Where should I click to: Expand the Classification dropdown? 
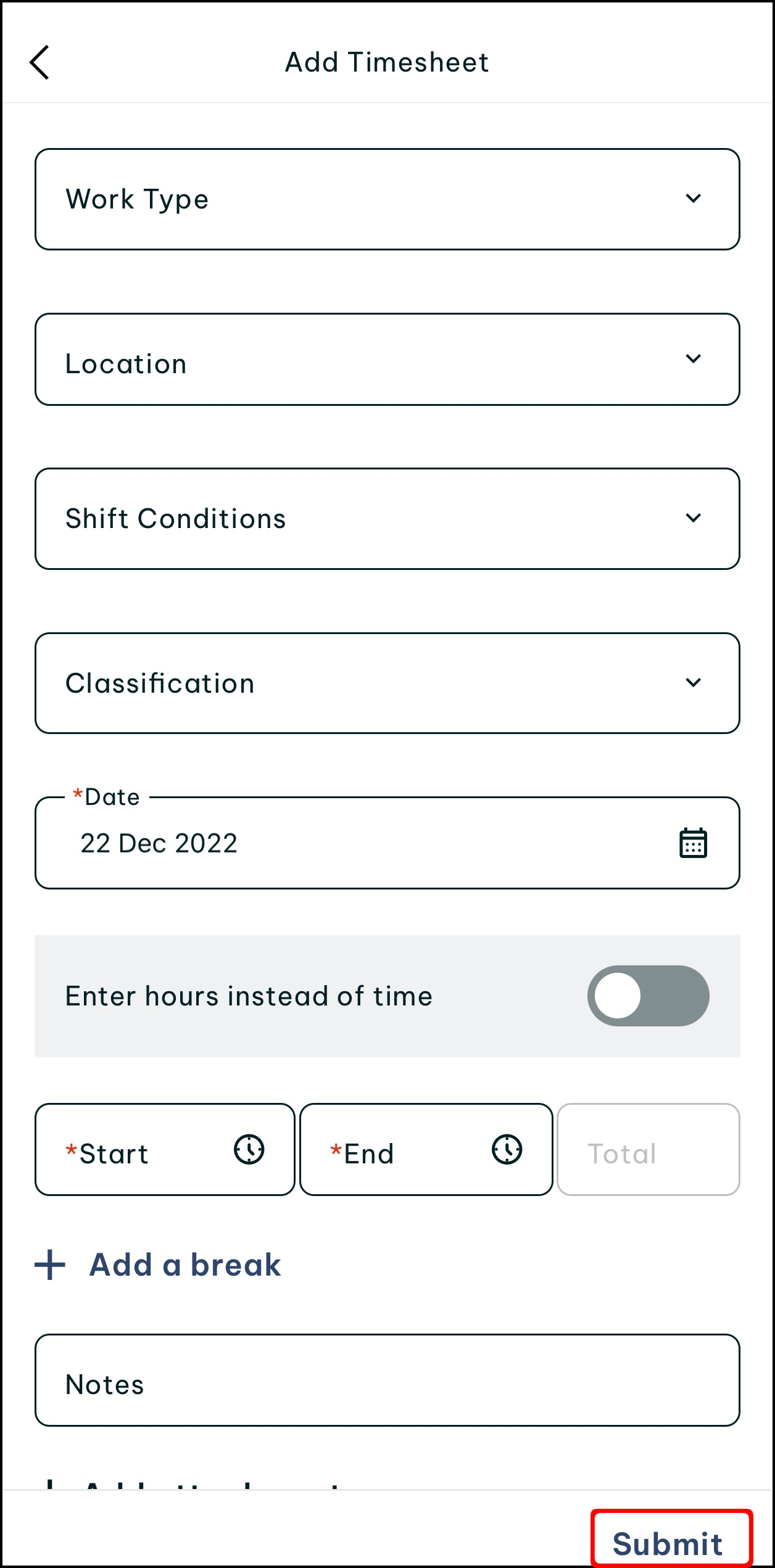[x=387, y=683]
